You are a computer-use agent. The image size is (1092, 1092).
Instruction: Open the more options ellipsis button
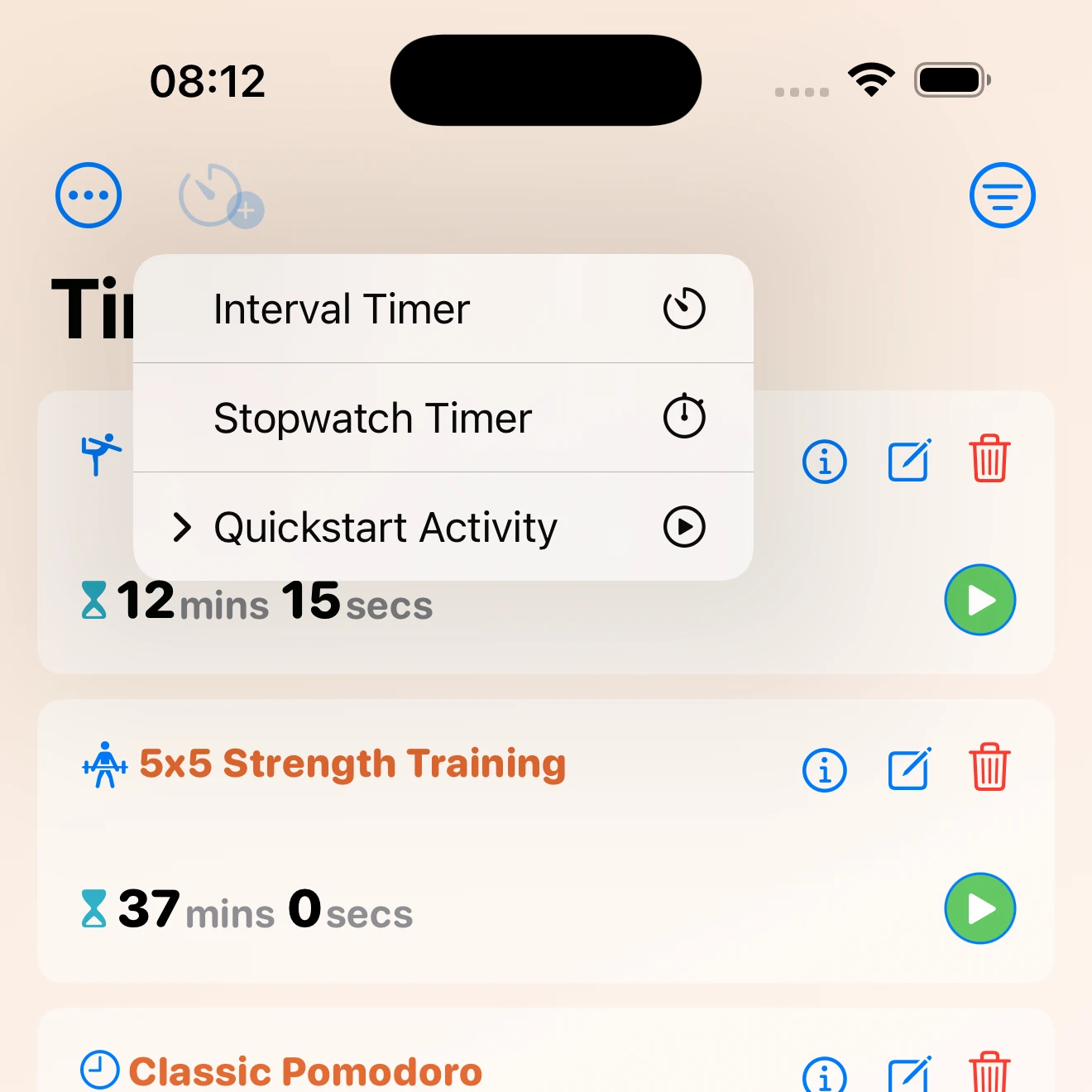coord(89,195)
